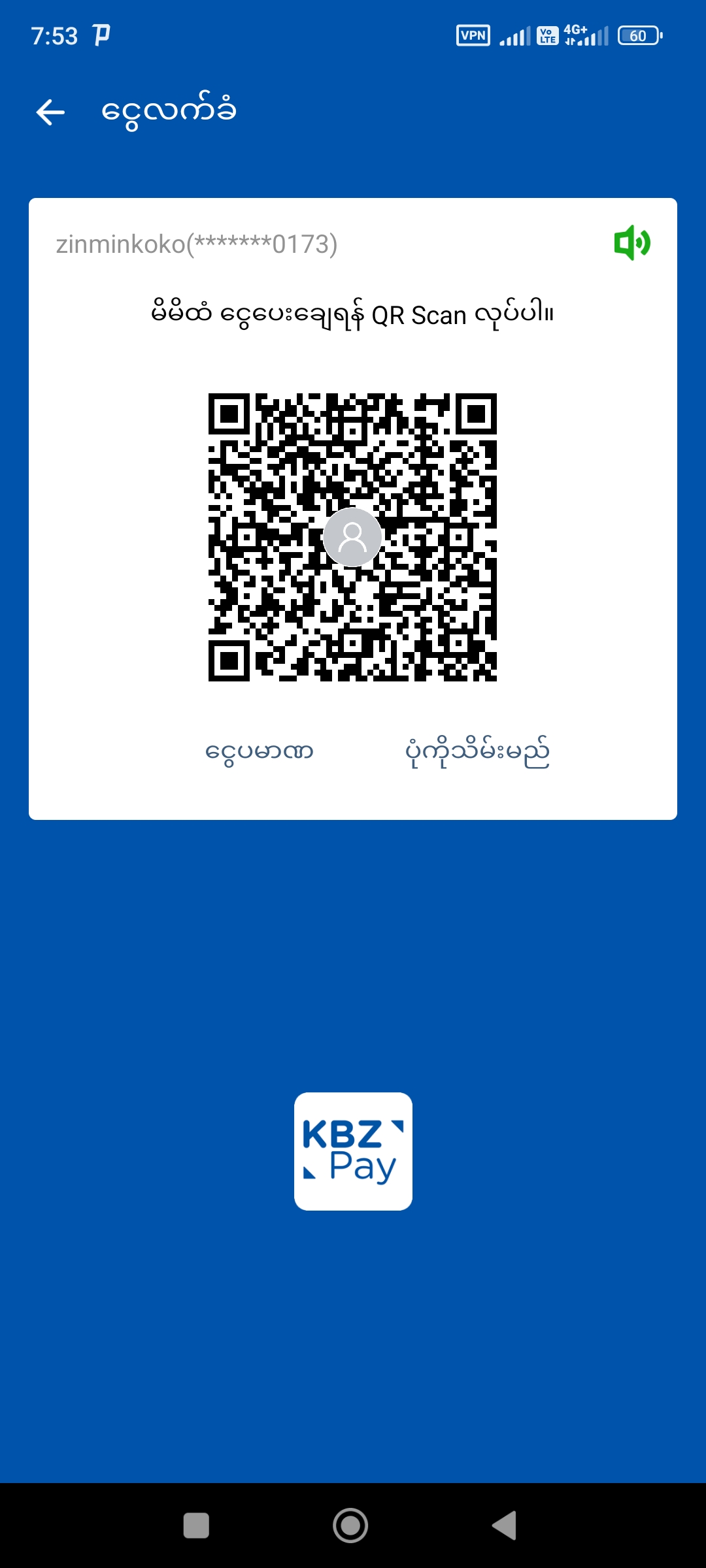Toggle the green sound speaker icon
Viewport: 706px width, 1568px height.
click(x=631, y=243)
